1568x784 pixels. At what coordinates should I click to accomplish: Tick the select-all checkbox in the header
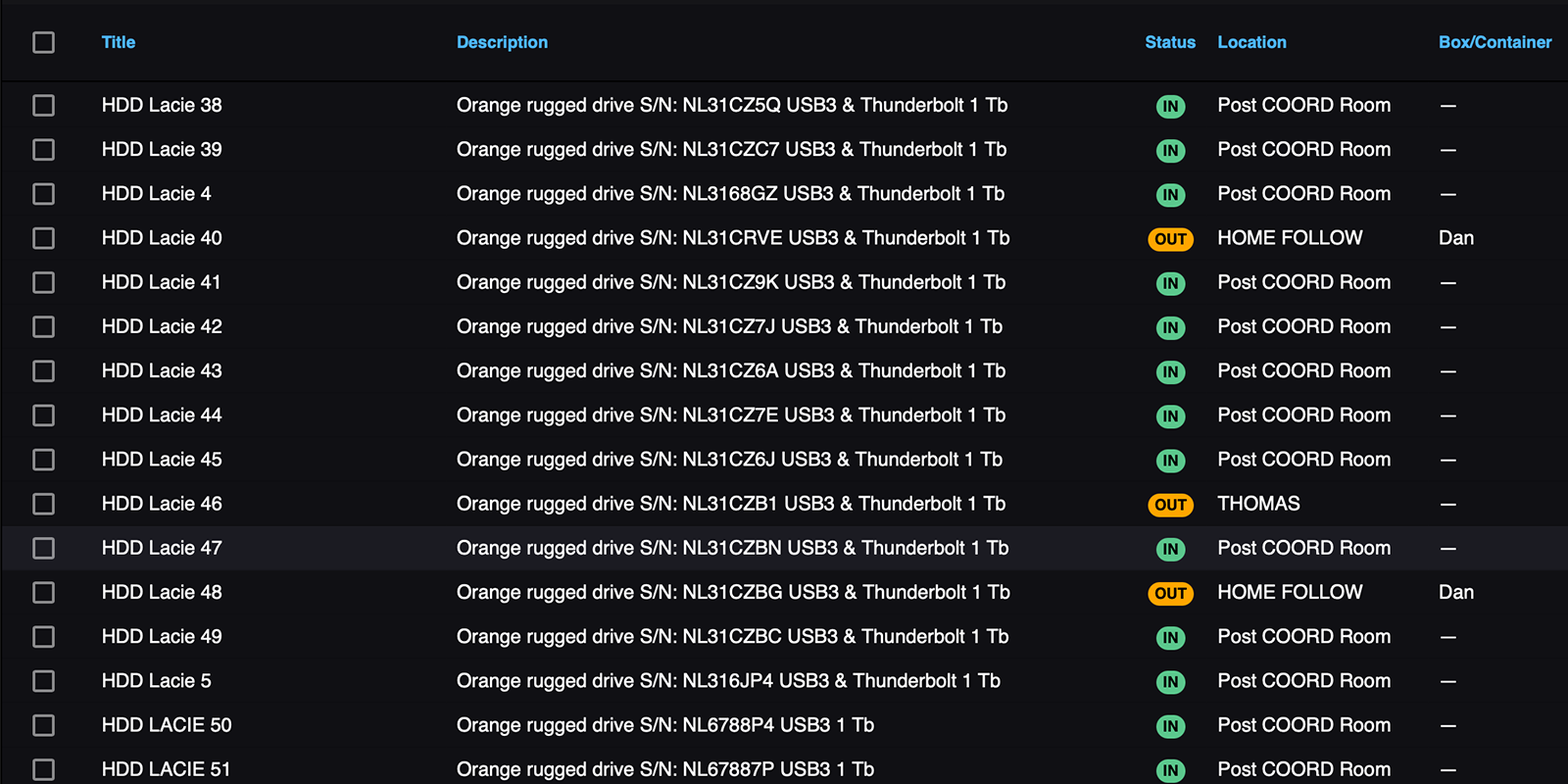coord(43,42)
